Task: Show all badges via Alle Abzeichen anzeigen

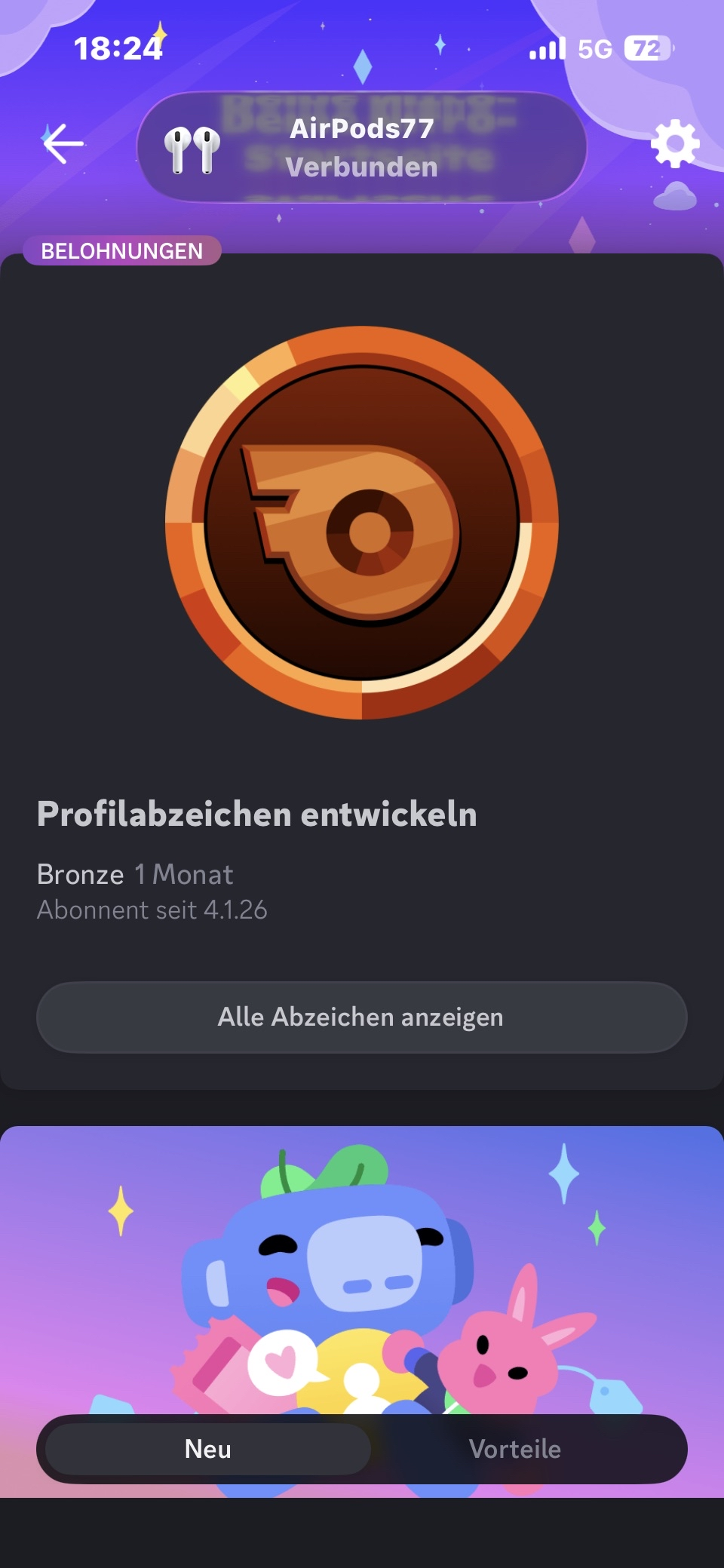Action: click(x=362, y=1017)
